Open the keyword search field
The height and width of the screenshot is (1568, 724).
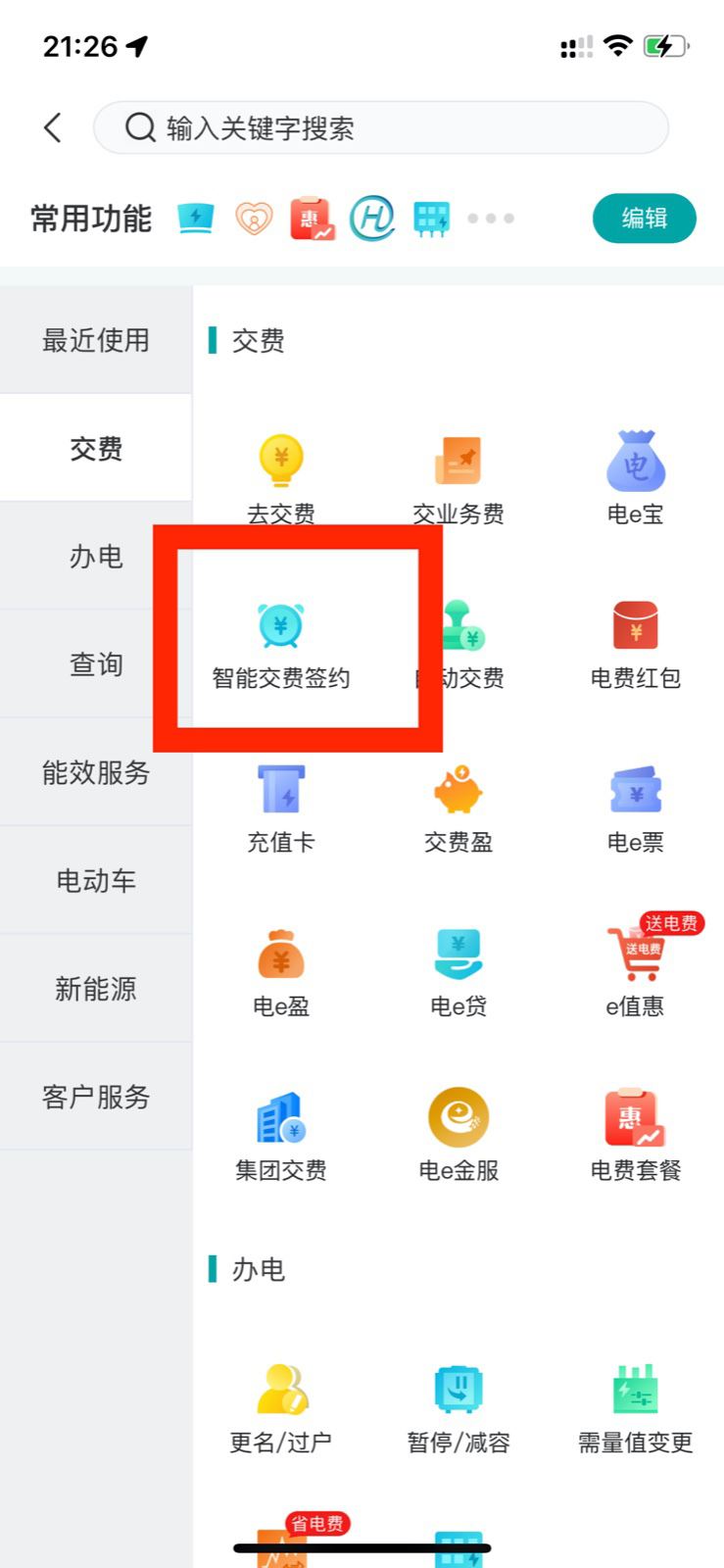380,128
